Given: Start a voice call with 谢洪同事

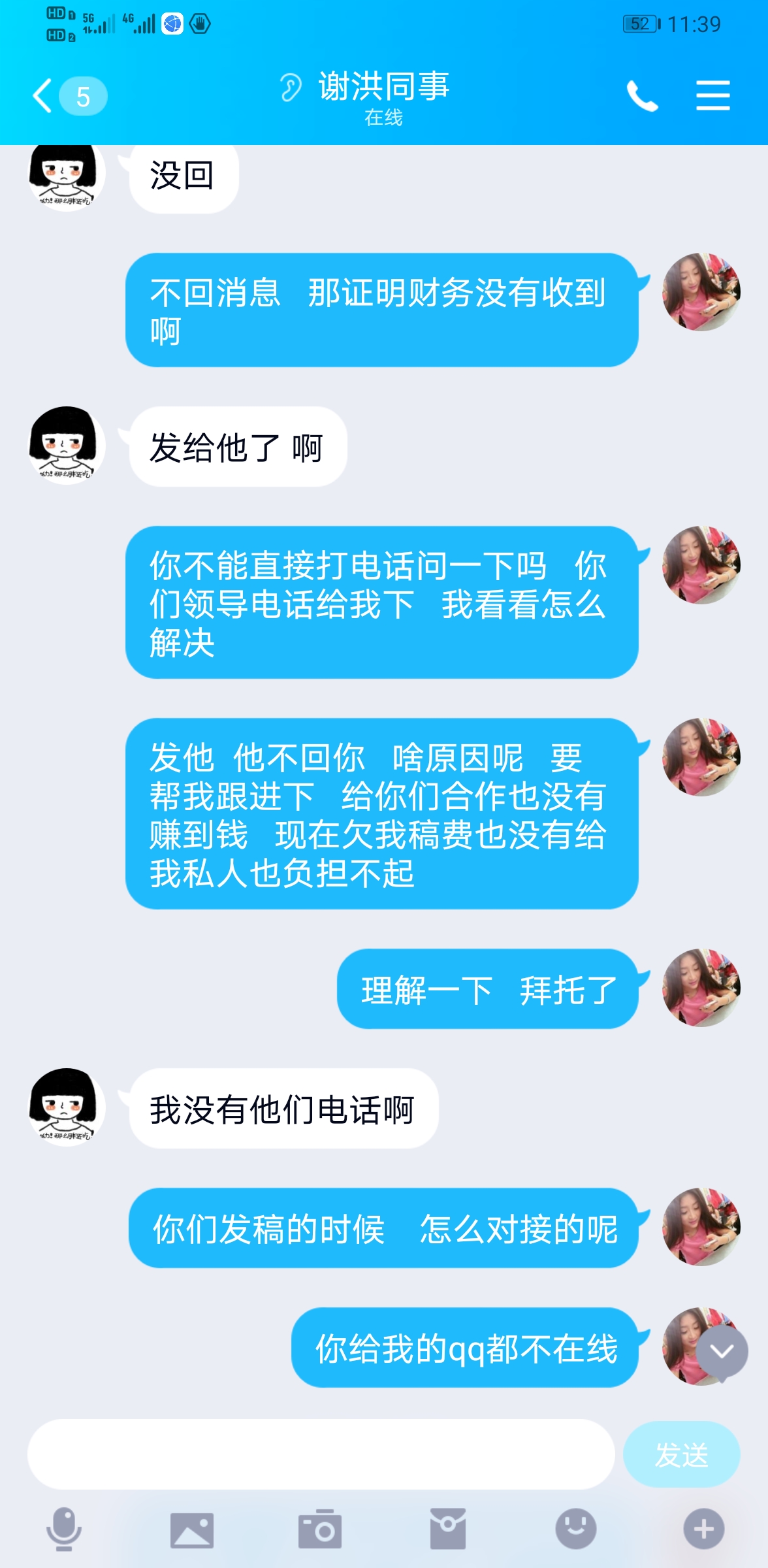Looking at the screenshot, I should coord(642,96).
